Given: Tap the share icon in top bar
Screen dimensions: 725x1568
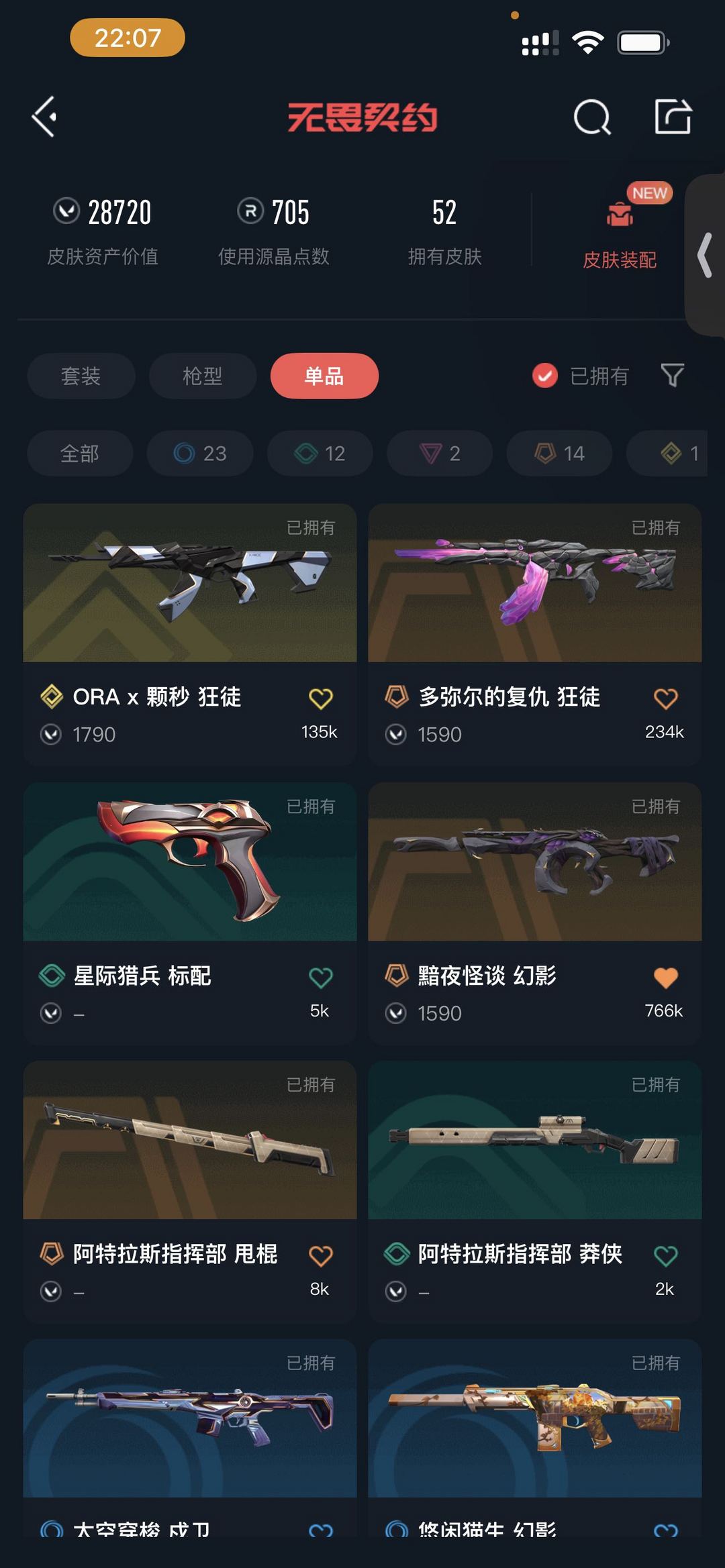Looking at the screenshot, I should click(674, 118).
